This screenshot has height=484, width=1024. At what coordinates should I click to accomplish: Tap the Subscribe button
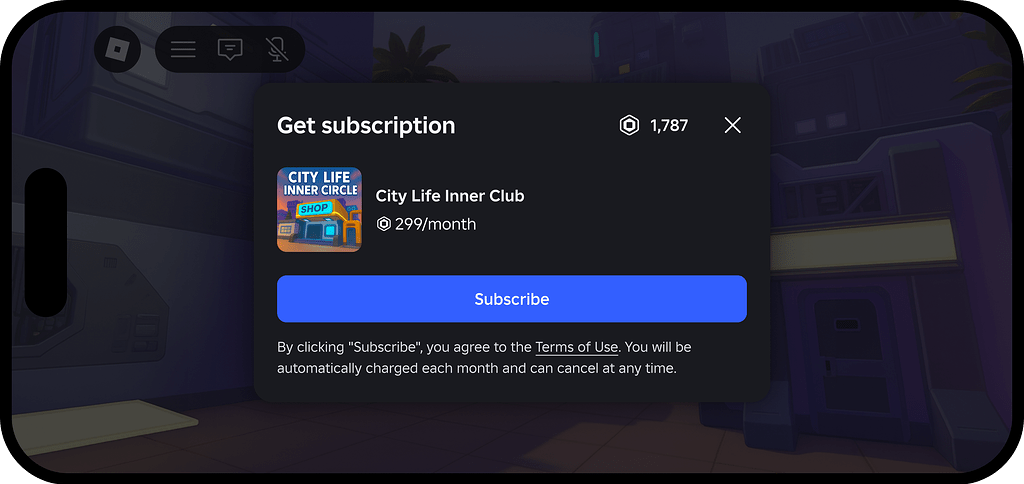[x=511, y=299]
